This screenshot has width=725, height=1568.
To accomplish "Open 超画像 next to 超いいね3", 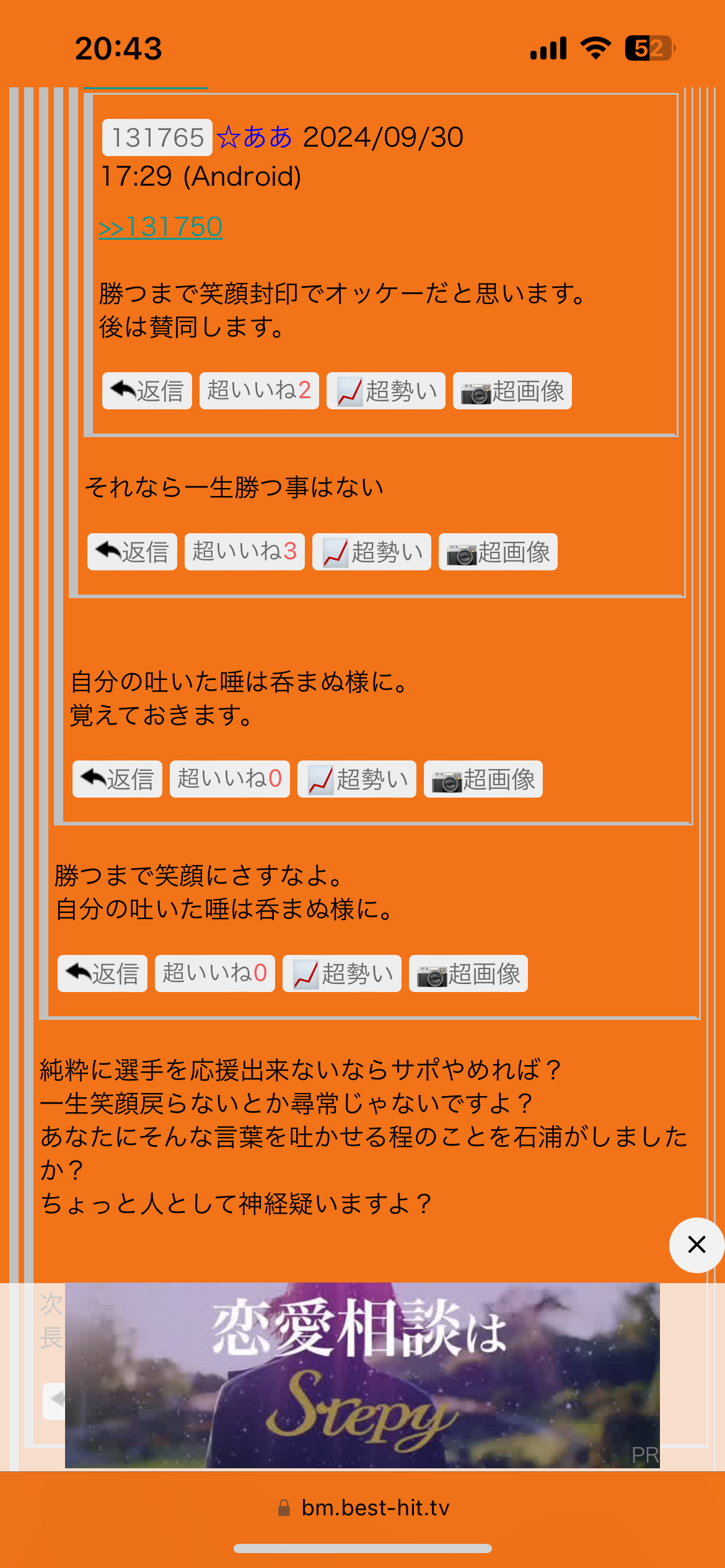I will pos(498,552).
